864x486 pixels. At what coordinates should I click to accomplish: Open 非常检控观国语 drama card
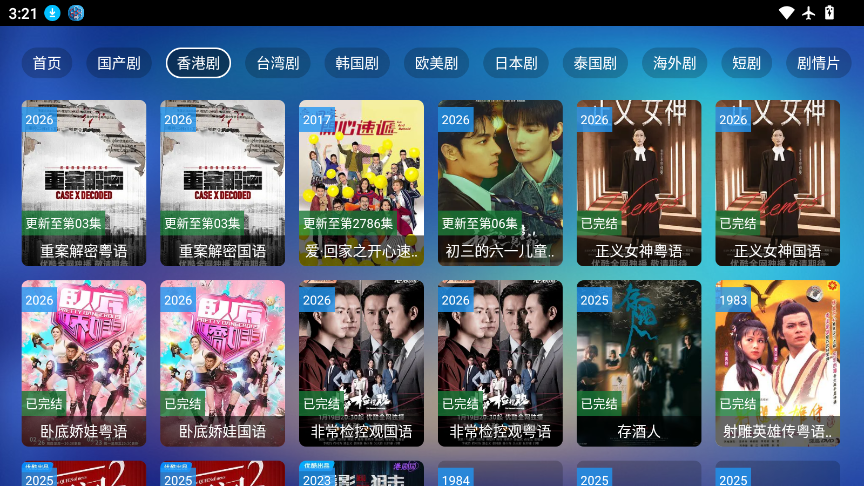coord(361,362)
